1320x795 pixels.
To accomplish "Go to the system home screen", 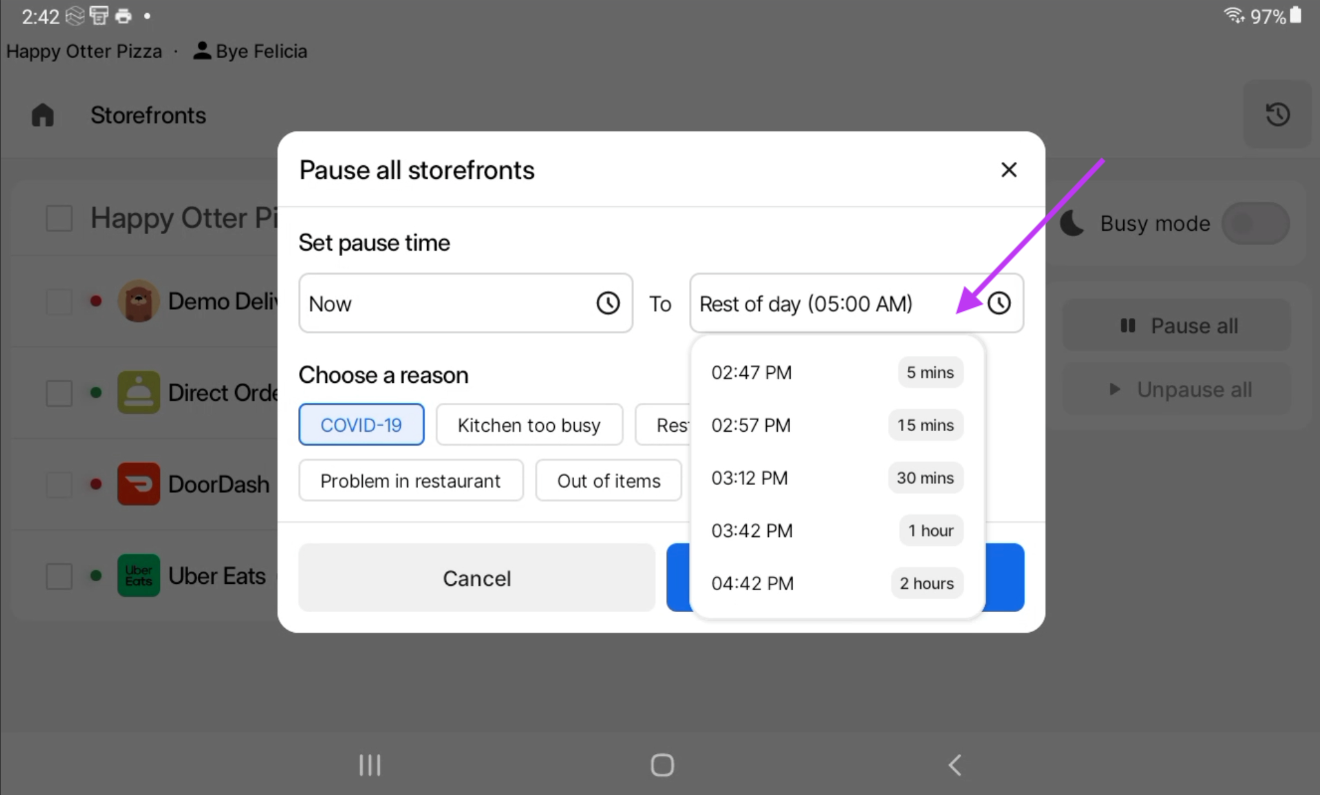I will (661, 765).
